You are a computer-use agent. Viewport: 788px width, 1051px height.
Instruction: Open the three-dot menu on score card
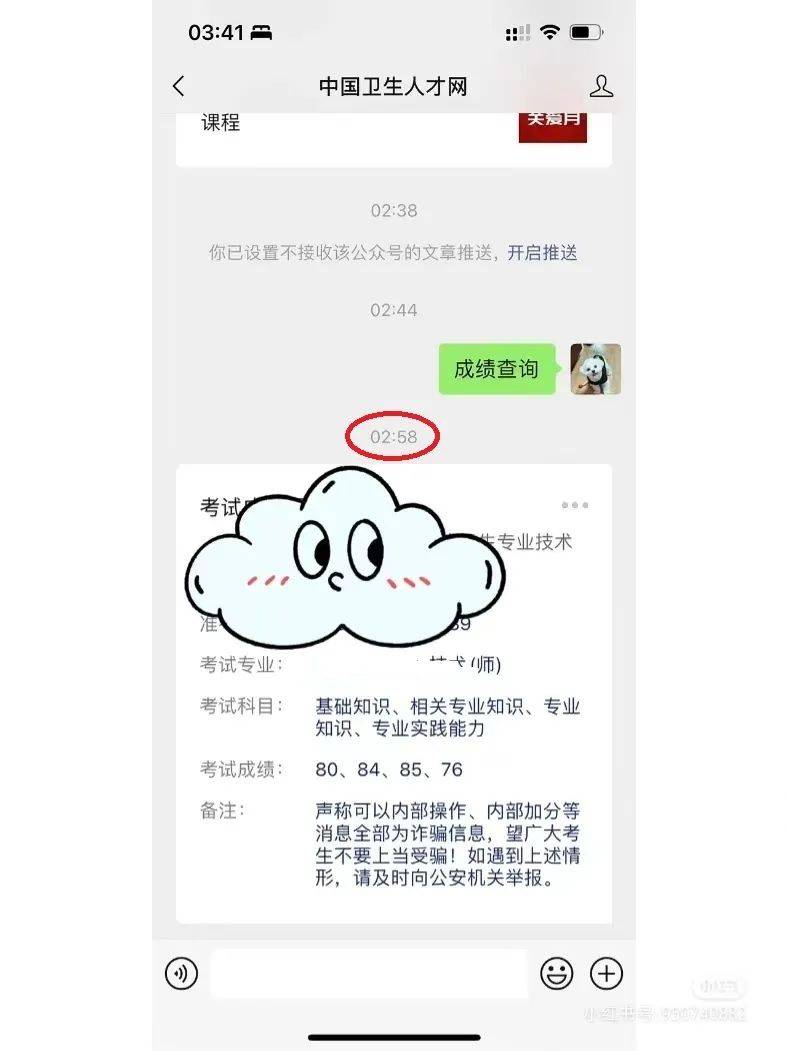[x=574, y=506]
